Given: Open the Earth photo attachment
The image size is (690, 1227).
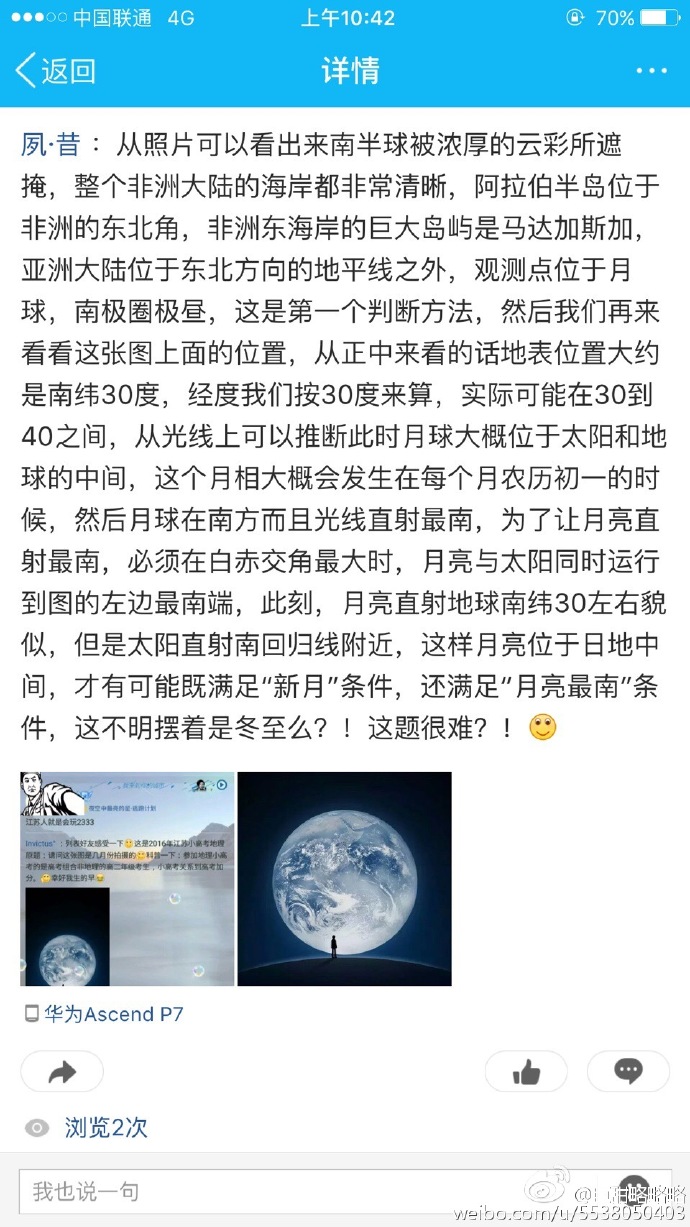Looking at the screenshot, I should coord(344,879).
